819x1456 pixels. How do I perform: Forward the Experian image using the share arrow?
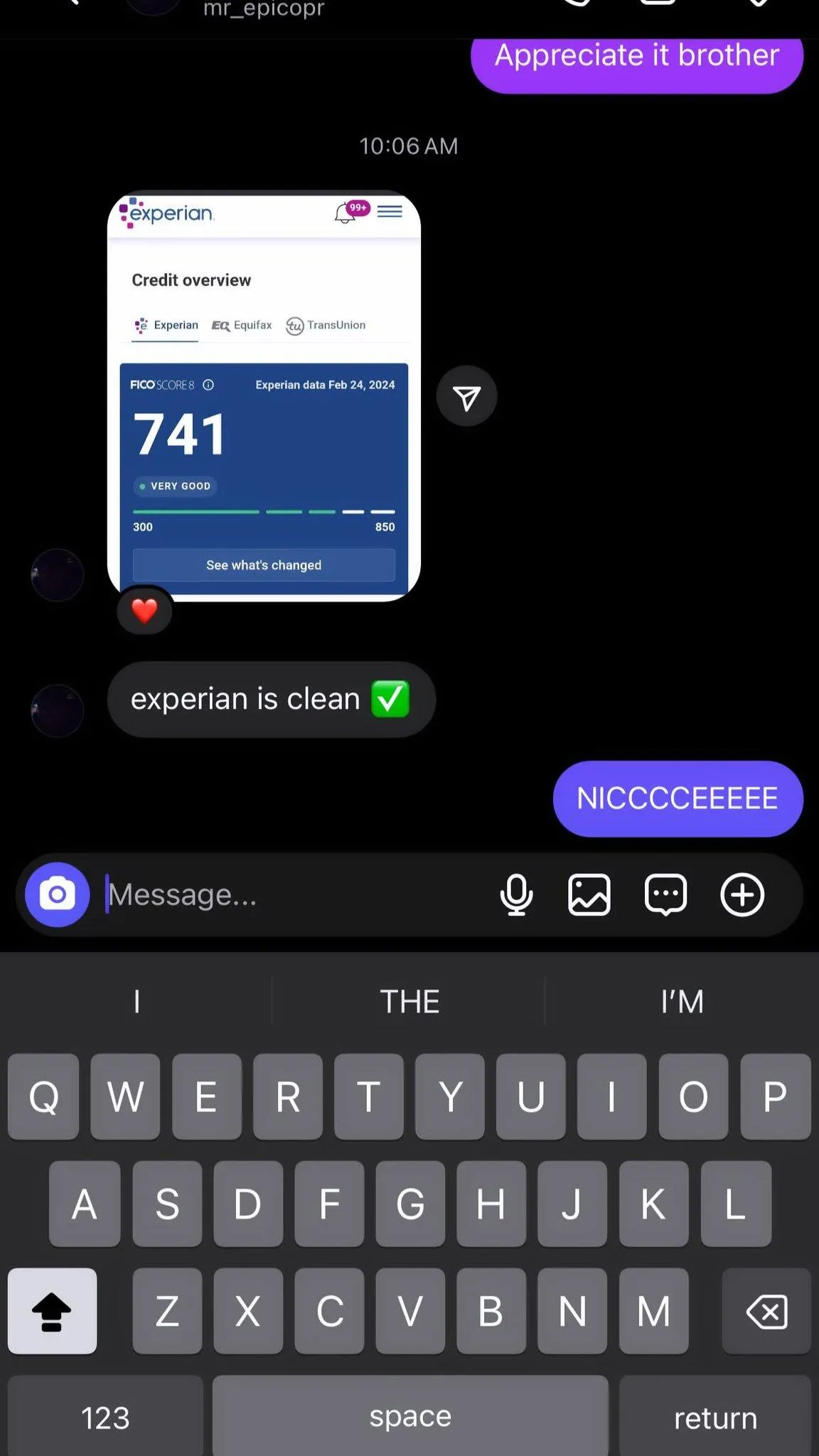[466, 397]
